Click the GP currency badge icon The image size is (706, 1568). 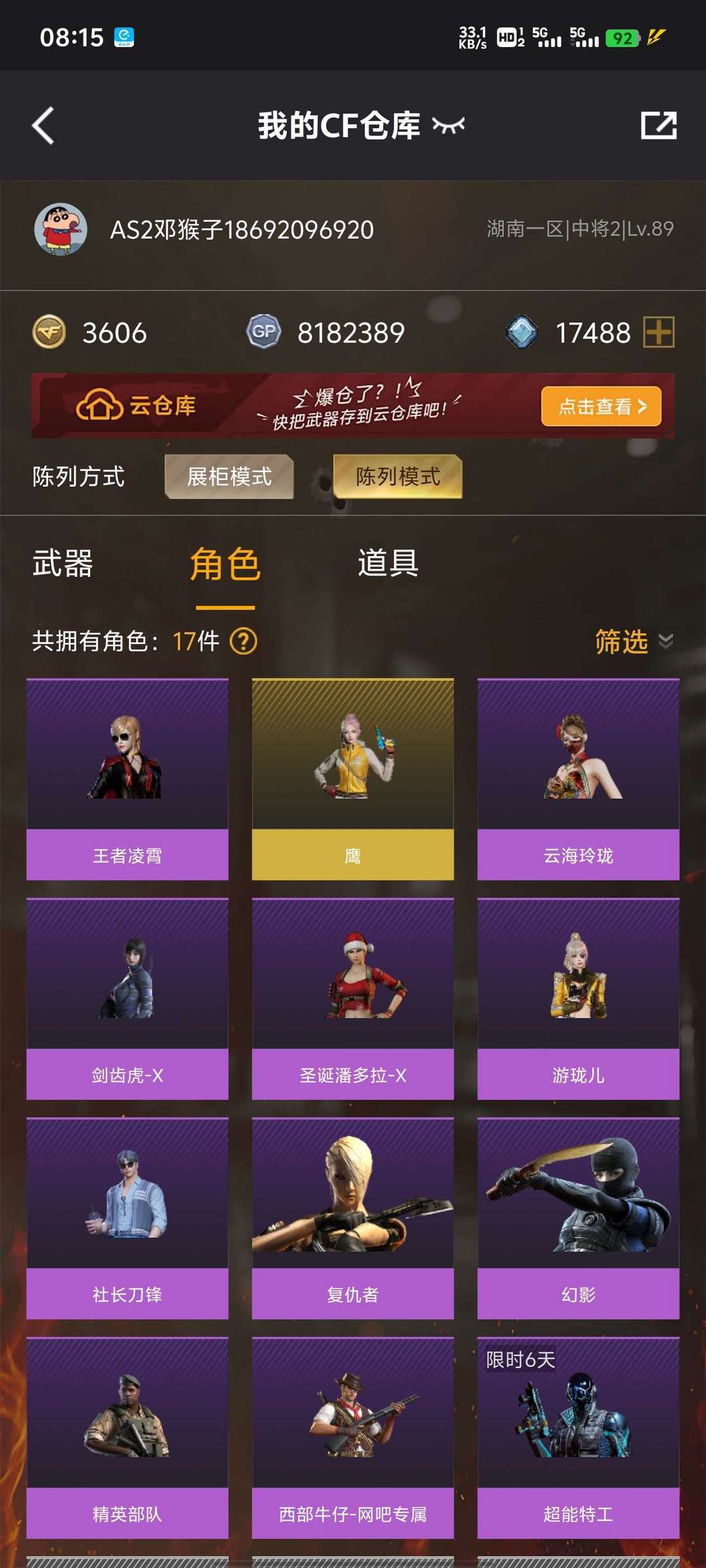click(264, 333)
